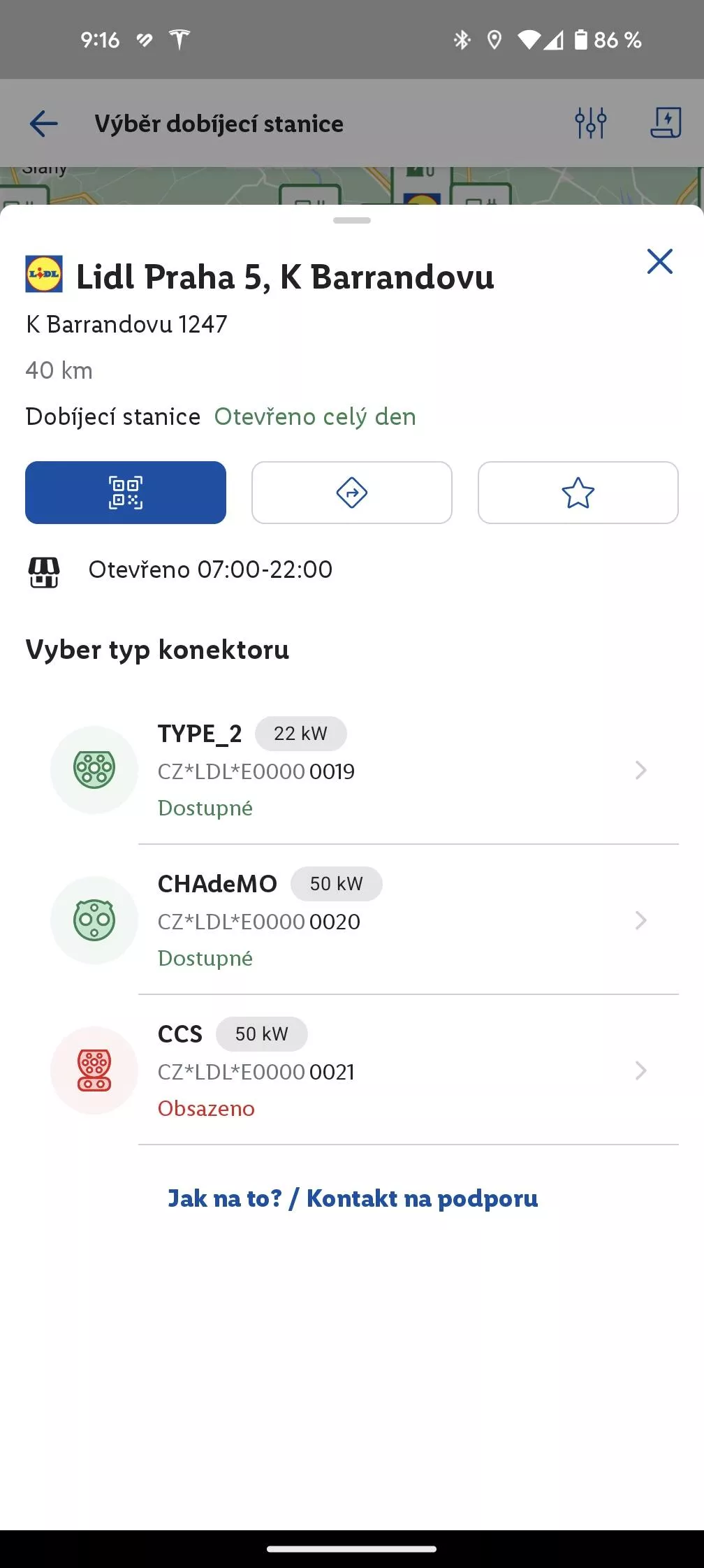Scan QR code with the blue button
This screenshot has height=1568, width=704.
pos(126,493)
